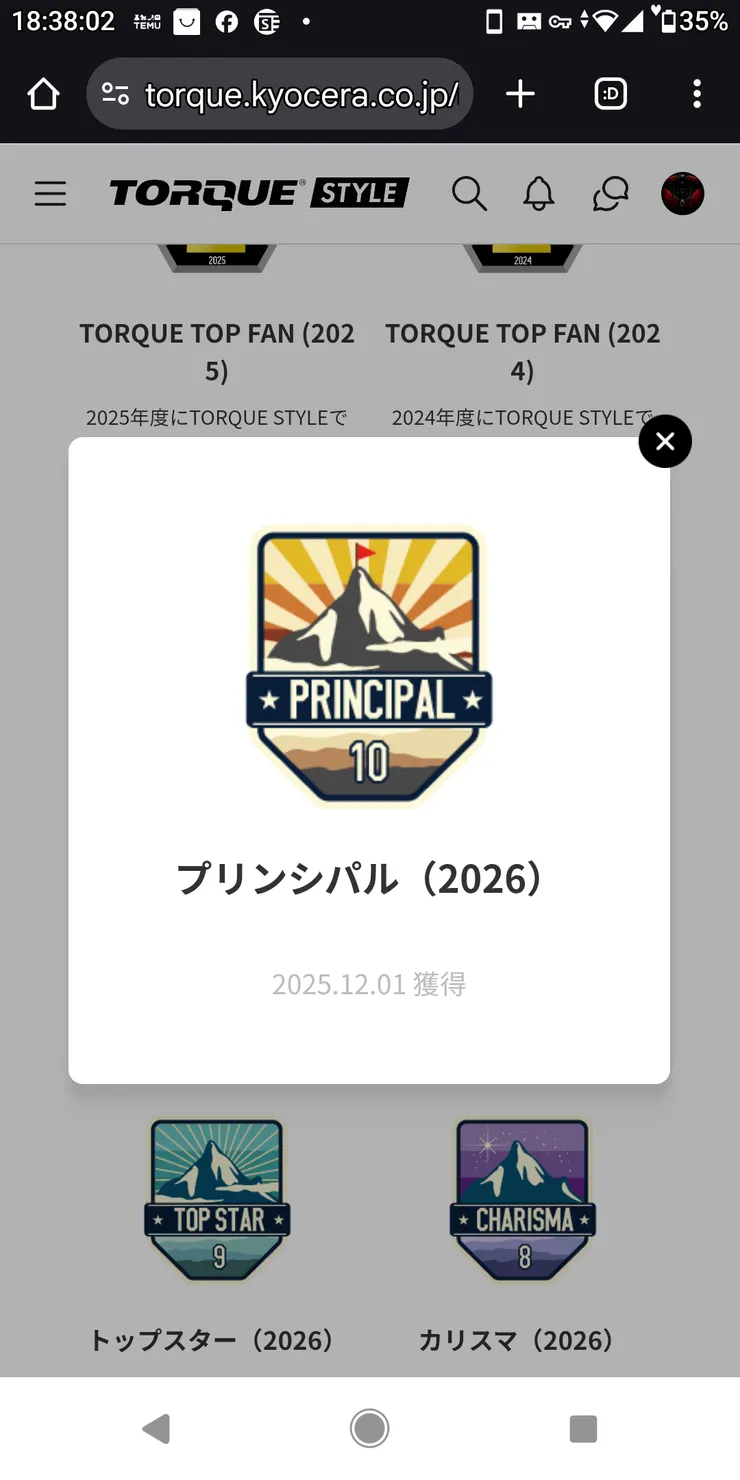Open the browser three-dot menu
This screenshot has height=1480, width=740.
[697, 93]
